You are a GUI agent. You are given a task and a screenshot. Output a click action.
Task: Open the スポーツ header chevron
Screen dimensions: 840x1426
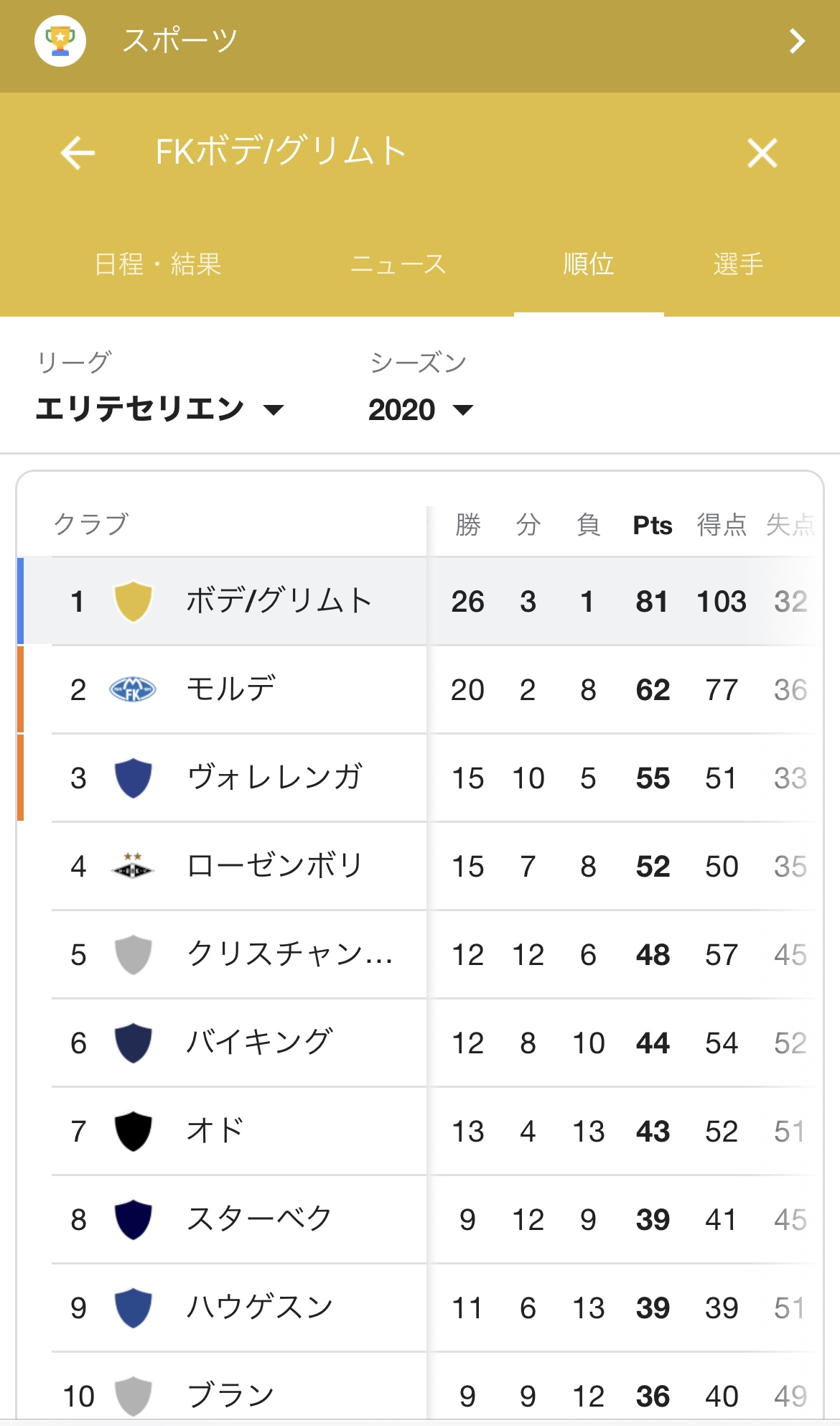click(796, 41)
